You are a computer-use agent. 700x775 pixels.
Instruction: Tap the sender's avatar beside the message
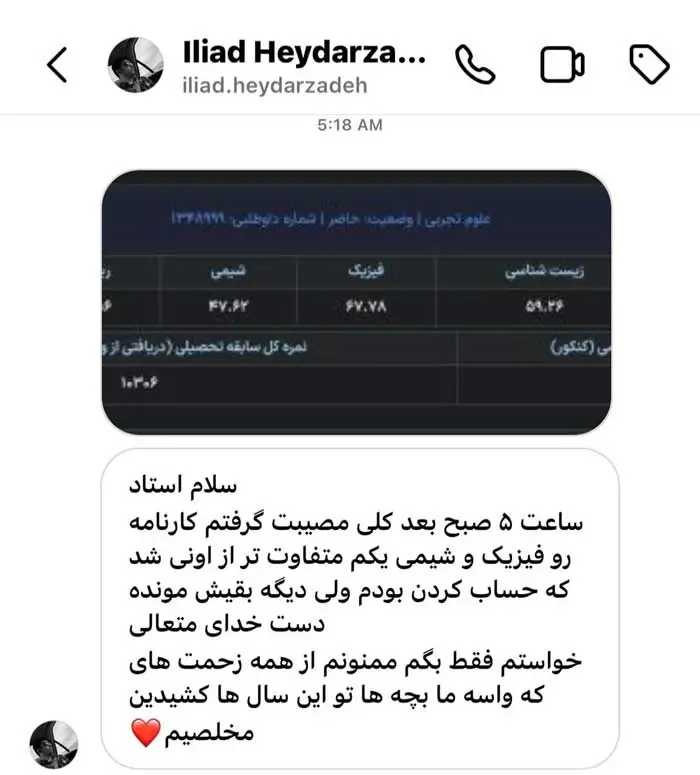click(x=54, y=743)
